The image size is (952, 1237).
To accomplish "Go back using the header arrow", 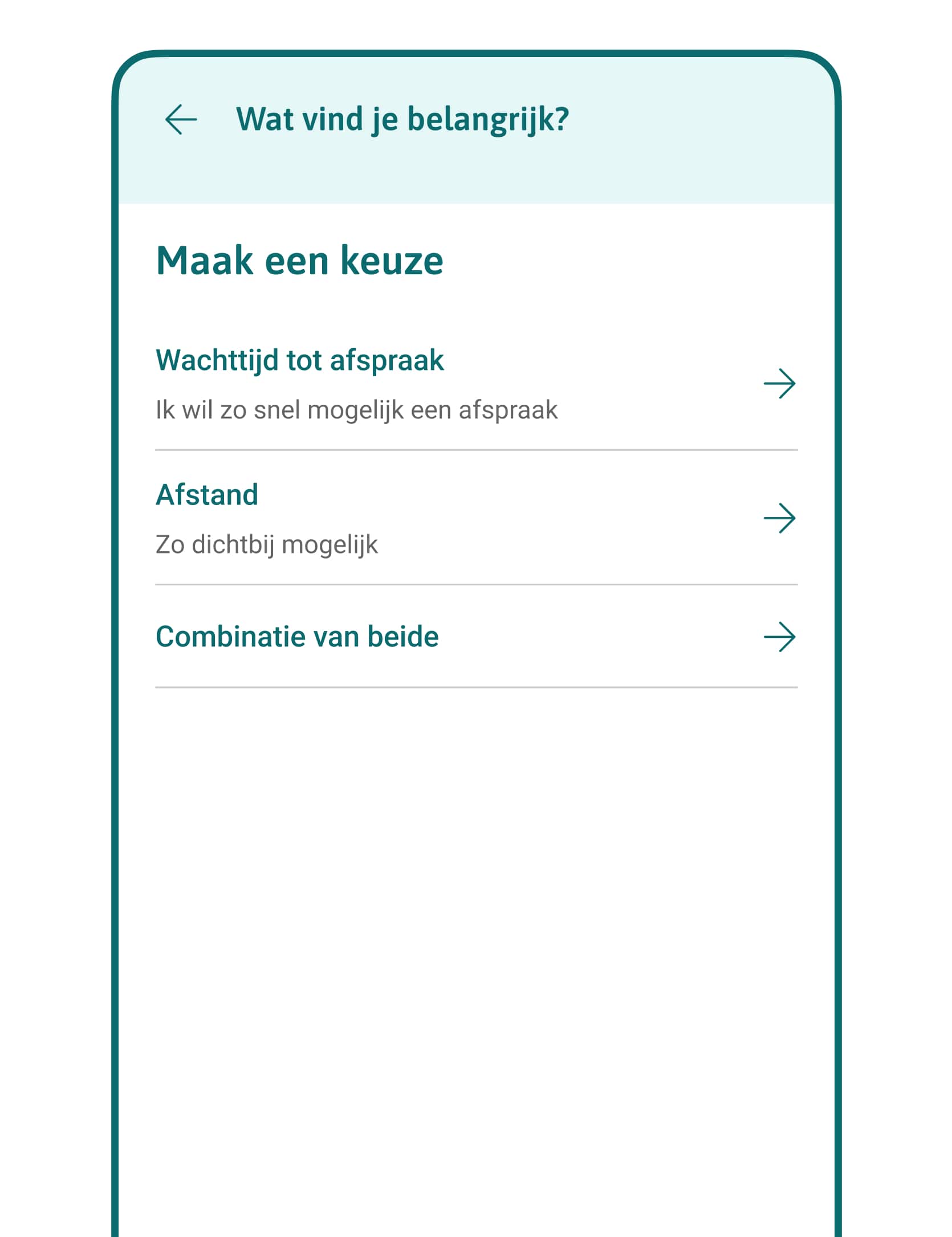I will point(181,120).
